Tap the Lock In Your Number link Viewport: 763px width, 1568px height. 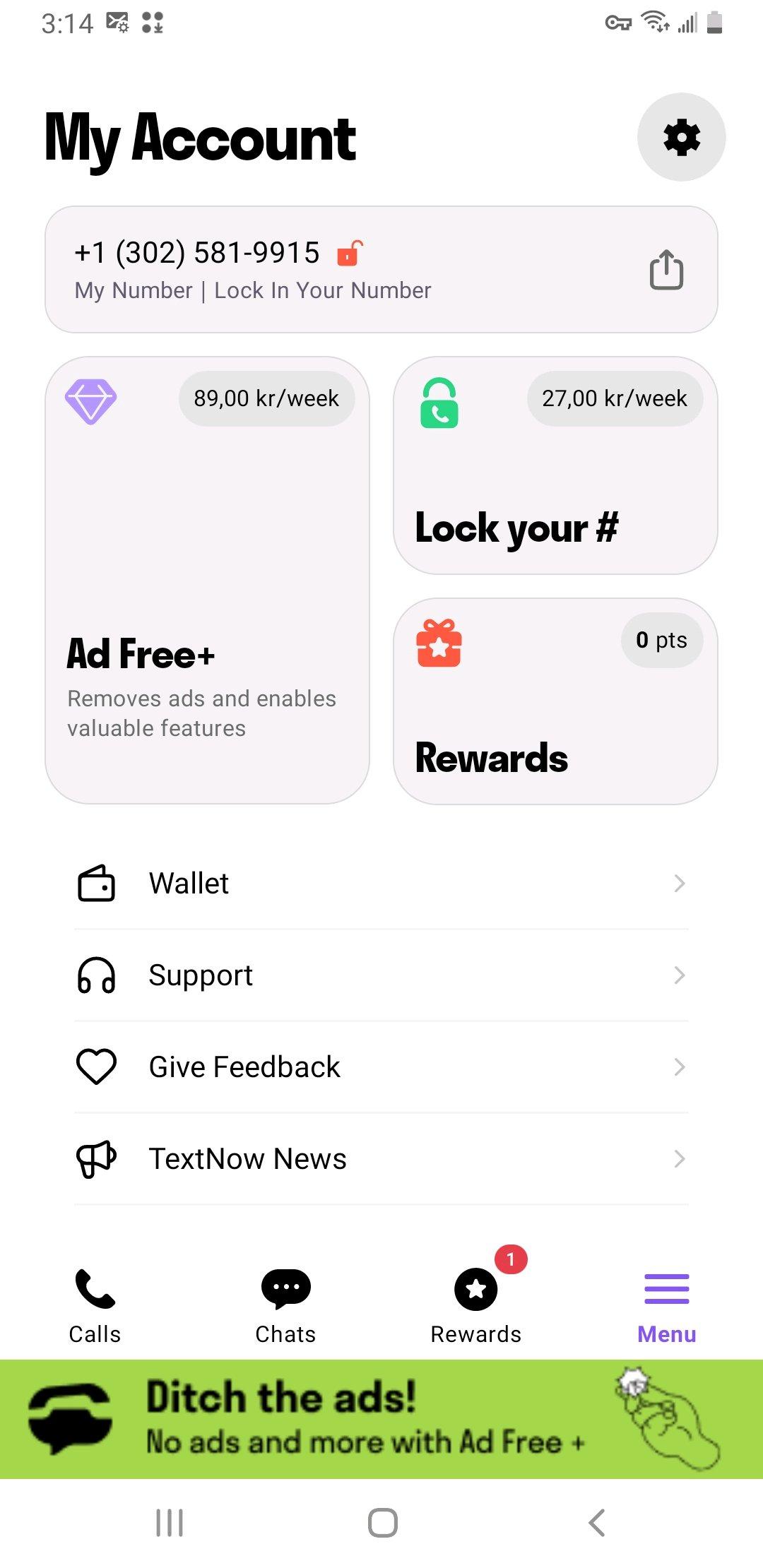pyautogui.click(x=322, y=290)
